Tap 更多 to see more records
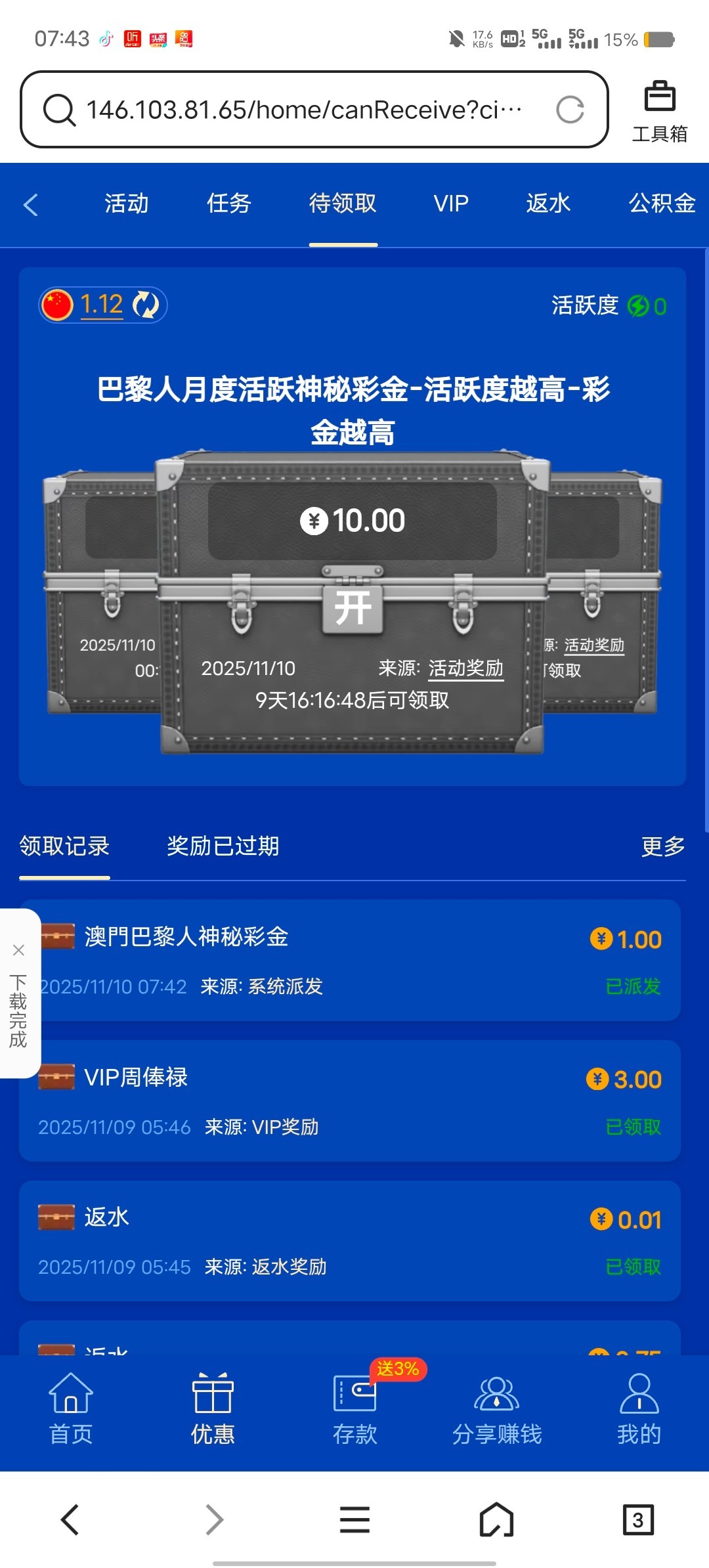Viewport: 709px width, 1568px height. 663,846
